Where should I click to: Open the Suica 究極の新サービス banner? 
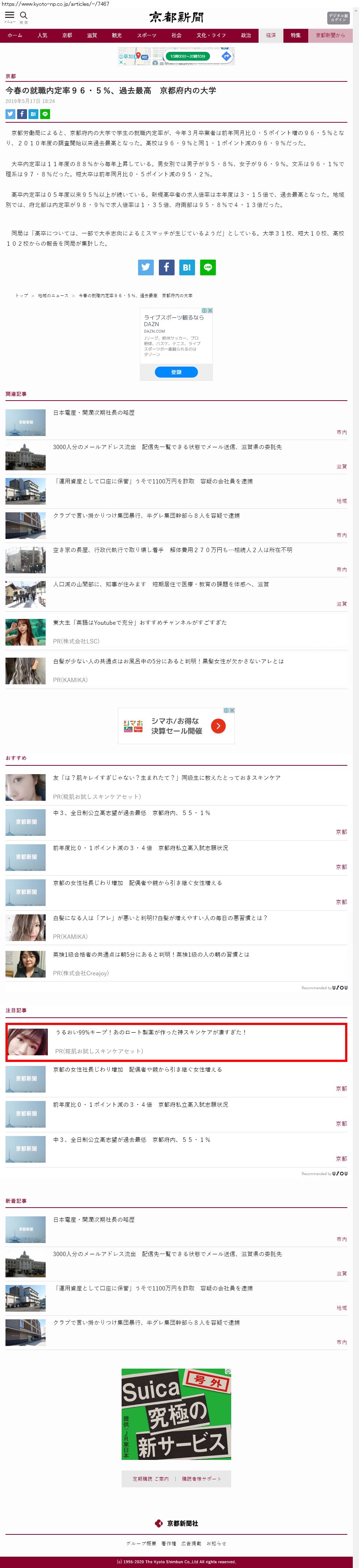pyautogui.click(x=176, y=1414)
